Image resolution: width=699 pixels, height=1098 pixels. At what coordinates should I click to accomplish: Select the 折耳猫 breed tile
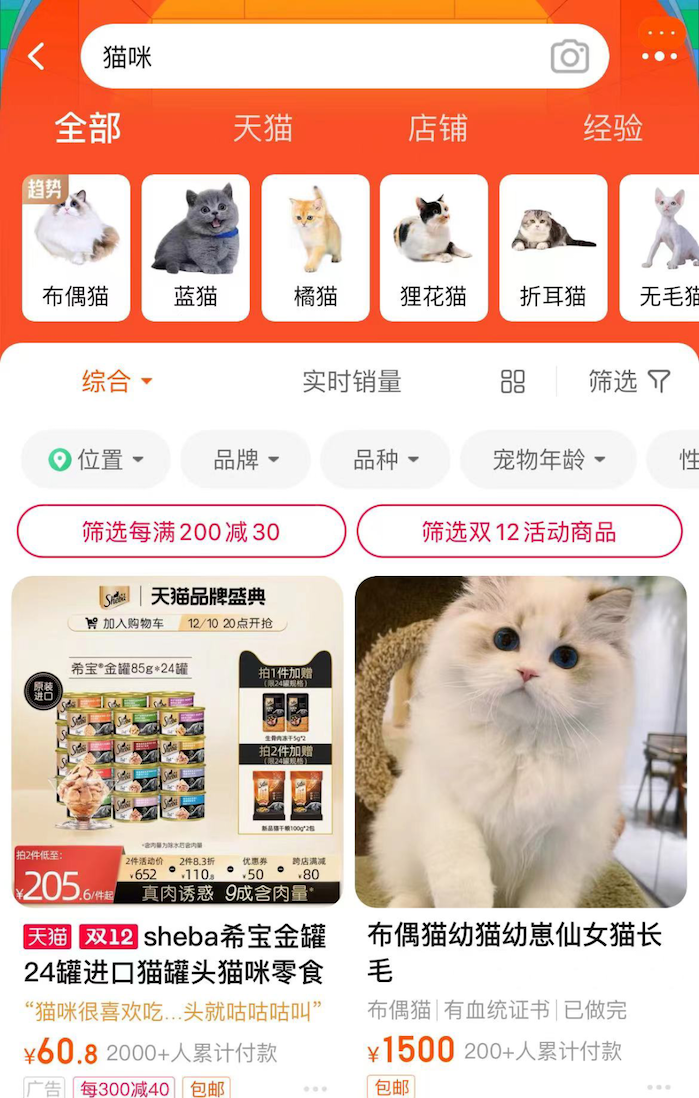tap(553, 248)
